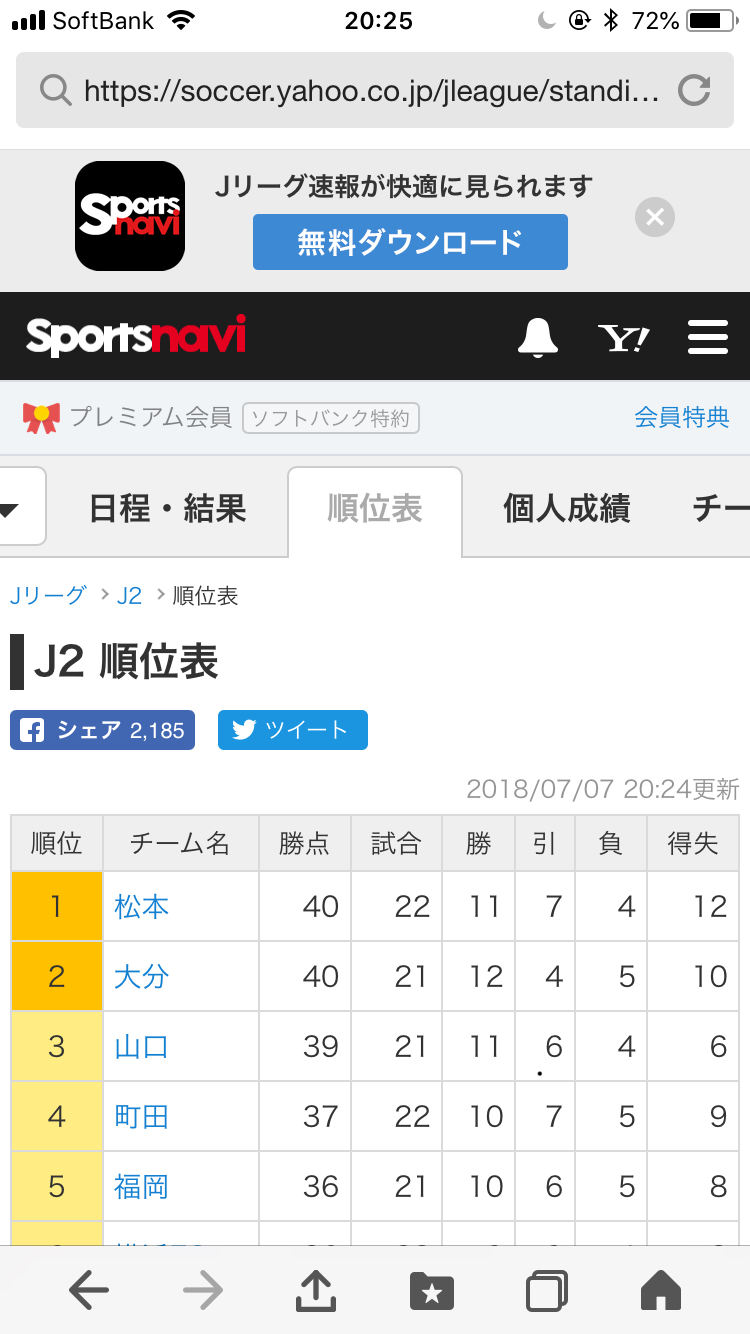Screen dimensions: 750x1334
Task: Dismiss the Sportsnavi app banner
Action: coord(655,217)
